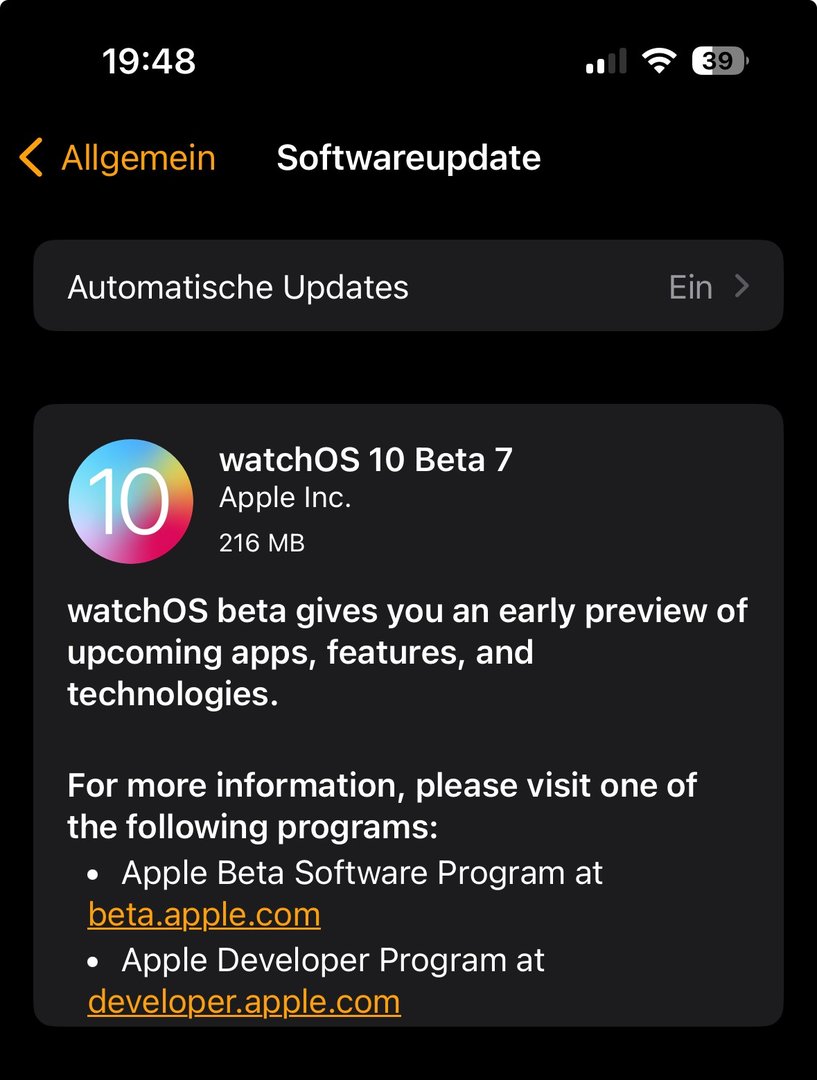817x1080 pixels.
Task: Open the developer.apple.com link
Action: [244, 1002]
